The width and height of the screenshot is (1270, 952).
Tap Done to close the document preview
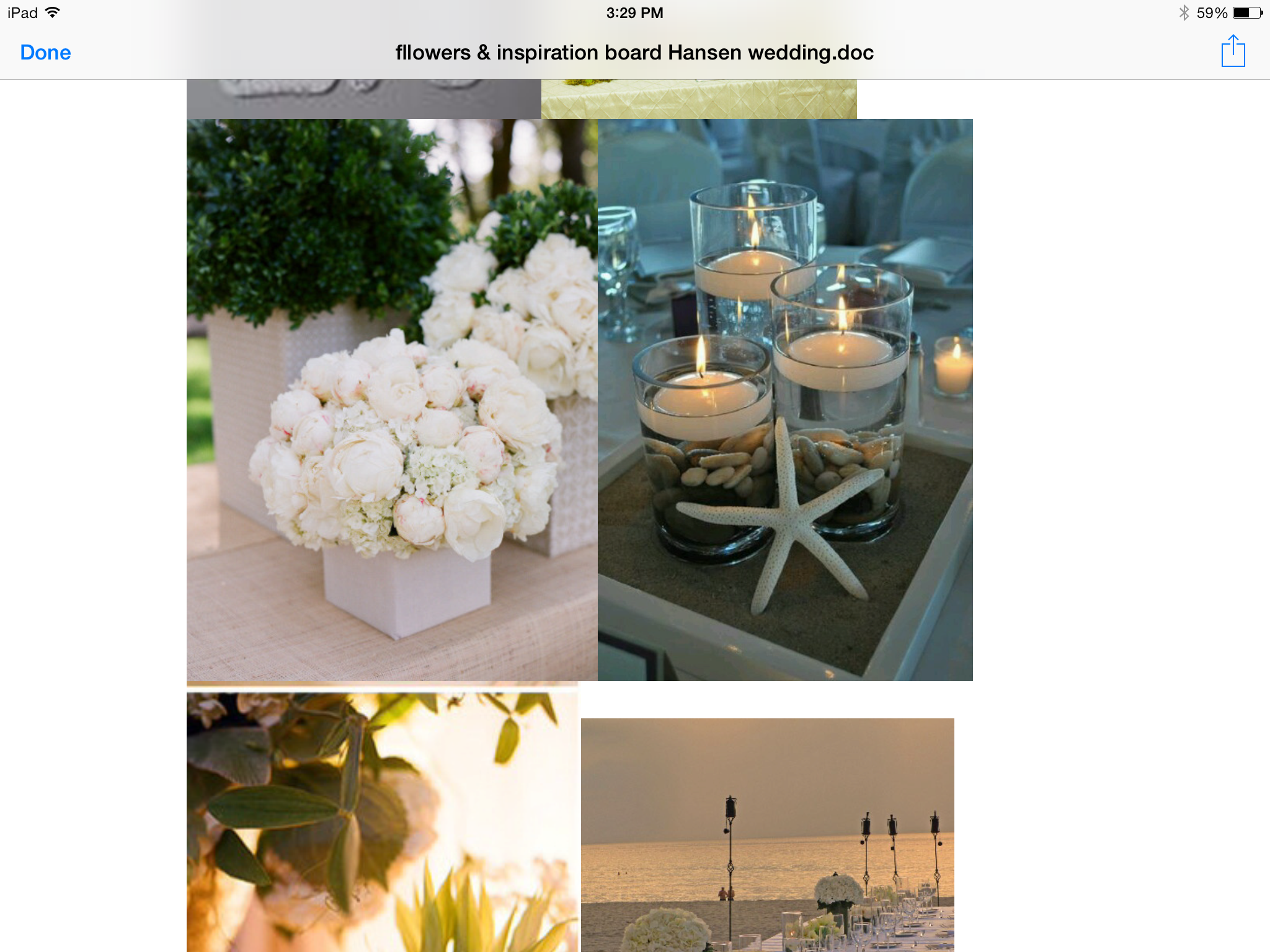(x=45, y=53)
